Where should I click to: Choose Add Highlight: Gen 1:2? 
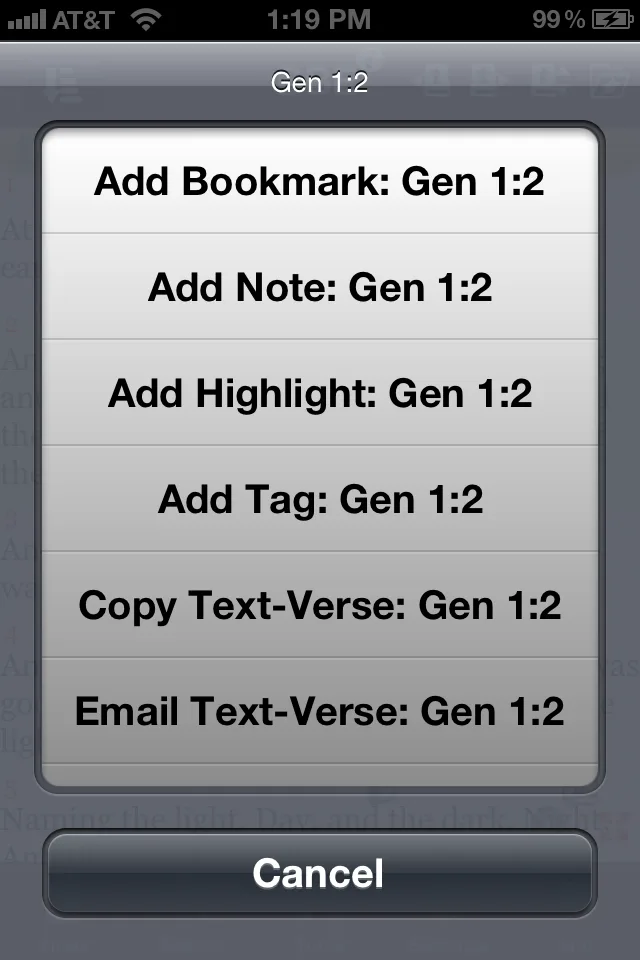[x=320, y=394]
